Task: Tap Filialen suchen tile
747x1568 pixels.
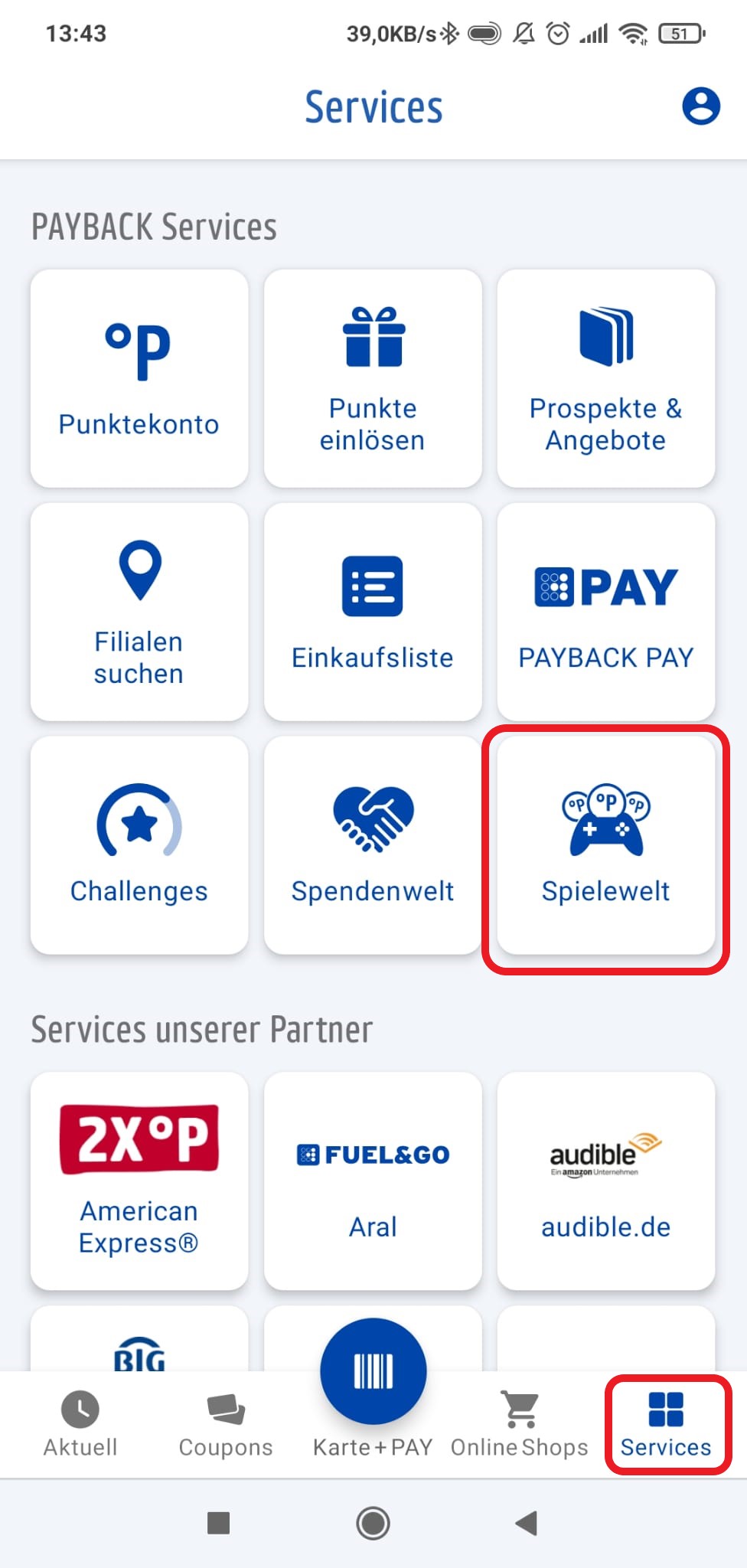Action: pos(139,612)
